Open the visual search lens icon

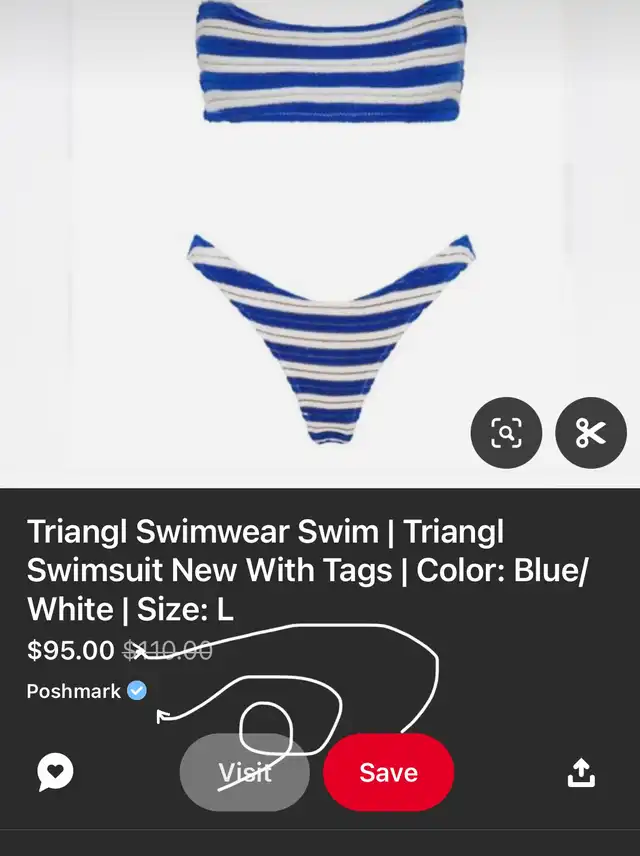(x=506, y=432)
